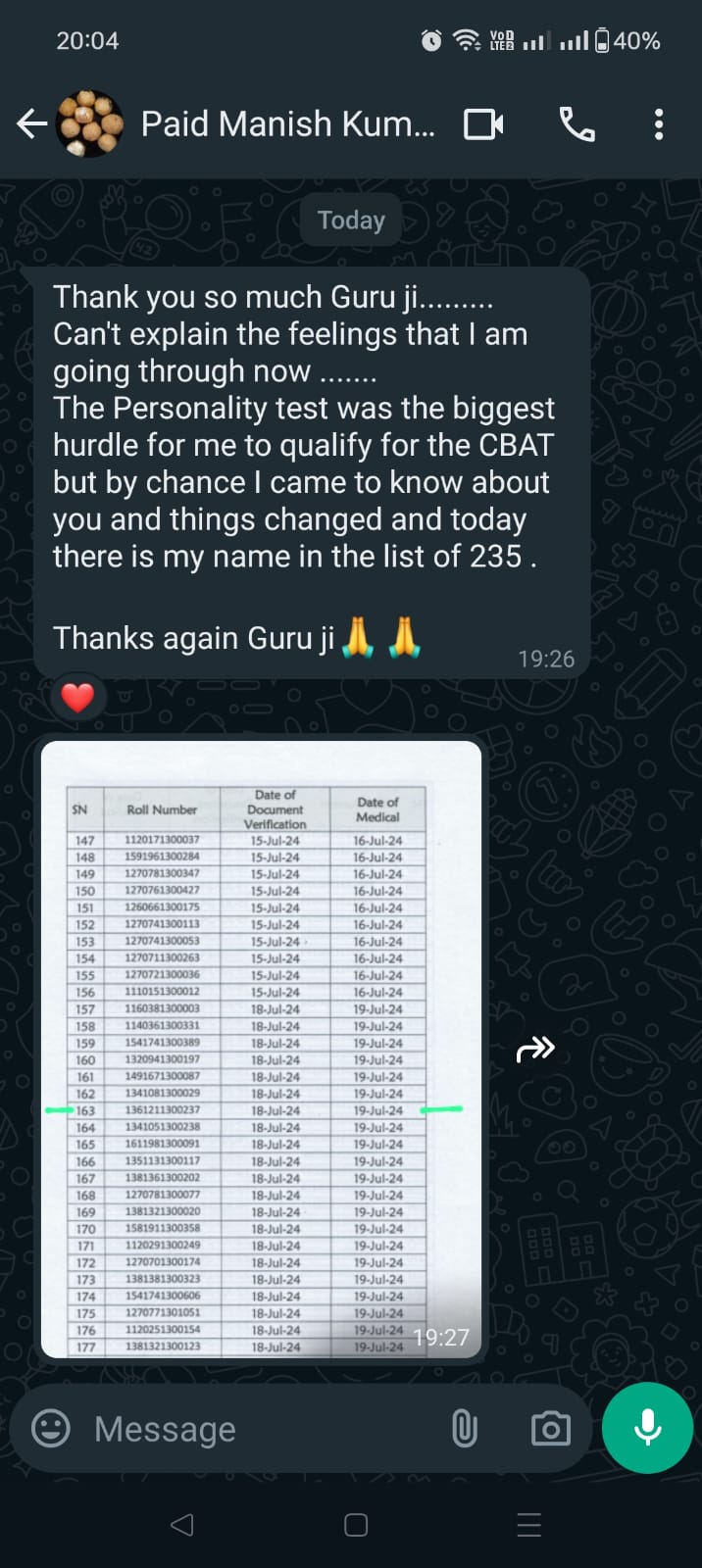Open the emoji picker
The image size is (702, 1568).
[51, 1428]
